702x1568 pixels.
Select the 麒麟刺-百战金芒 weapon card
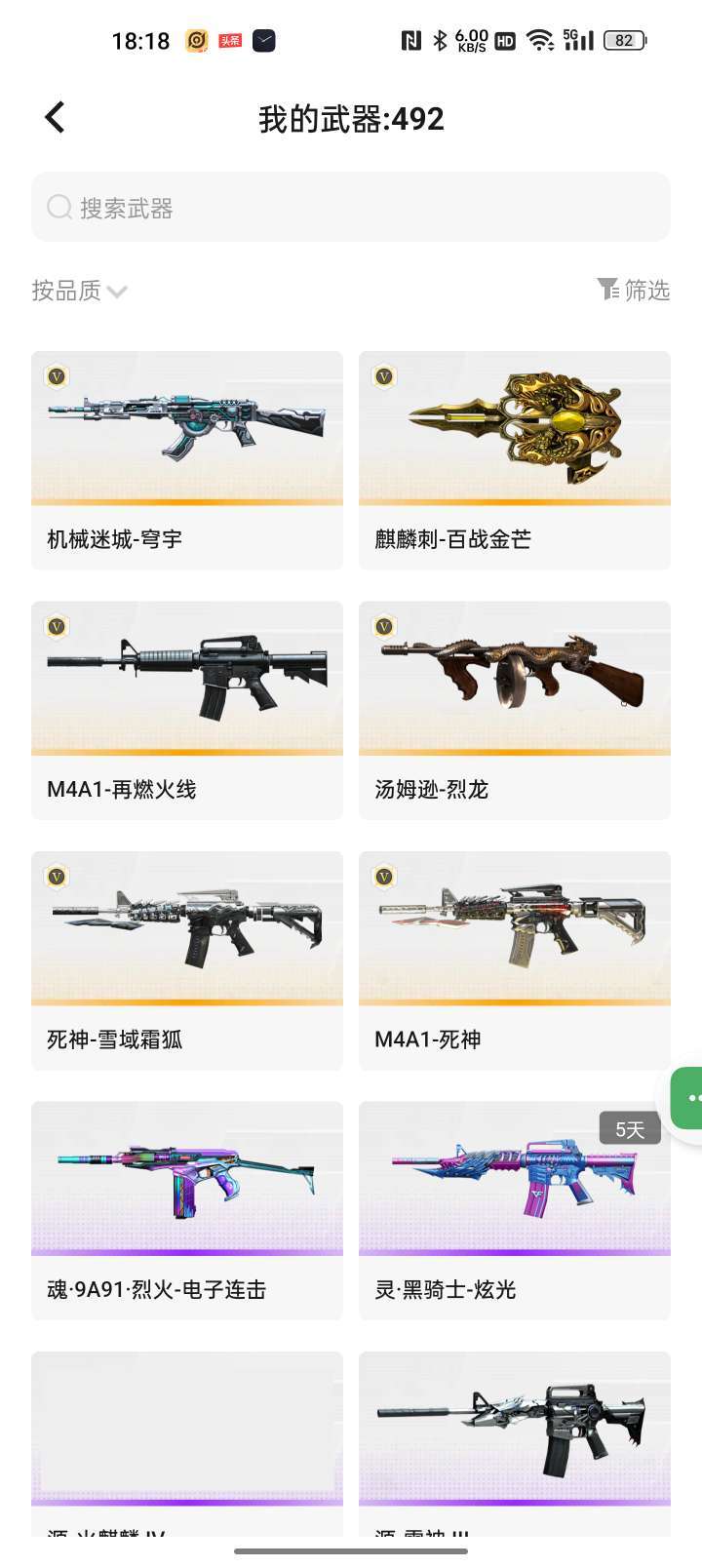(x=515, y=459)
